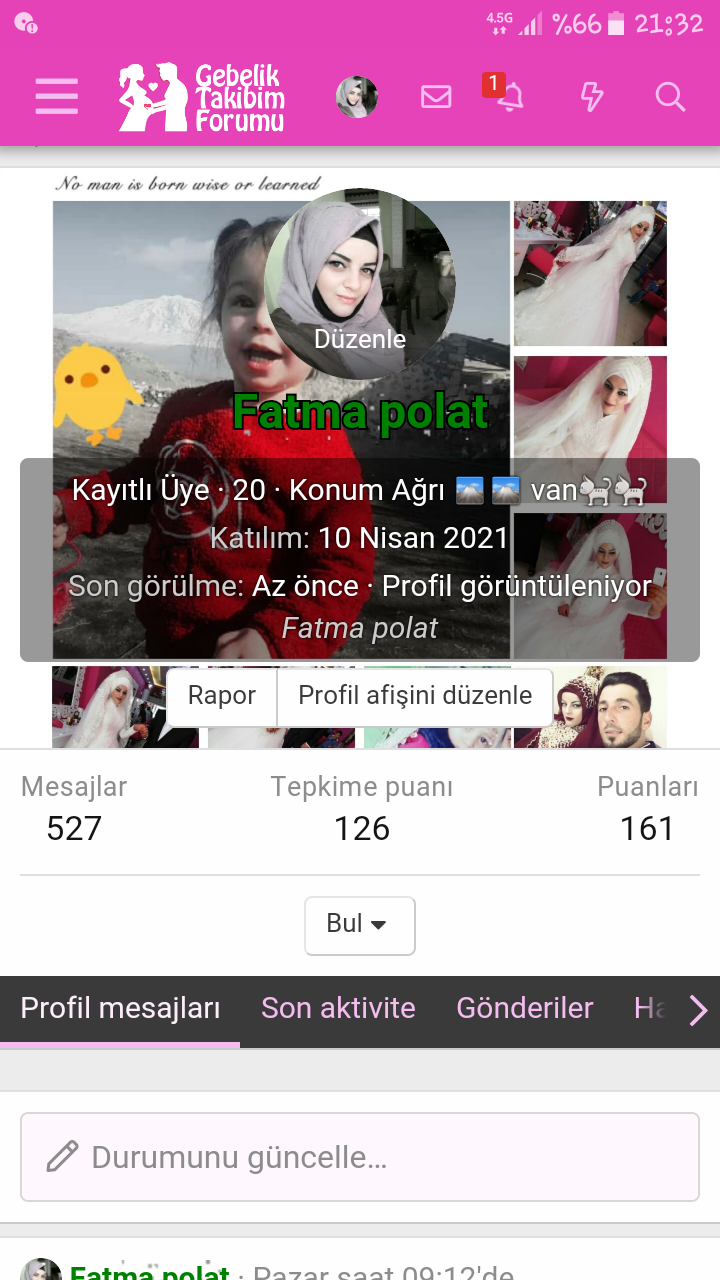Tap the Gebelik Takibim Forumu logo
Viewport: 720px width, 1280px height.
click(x=202, y=97)
